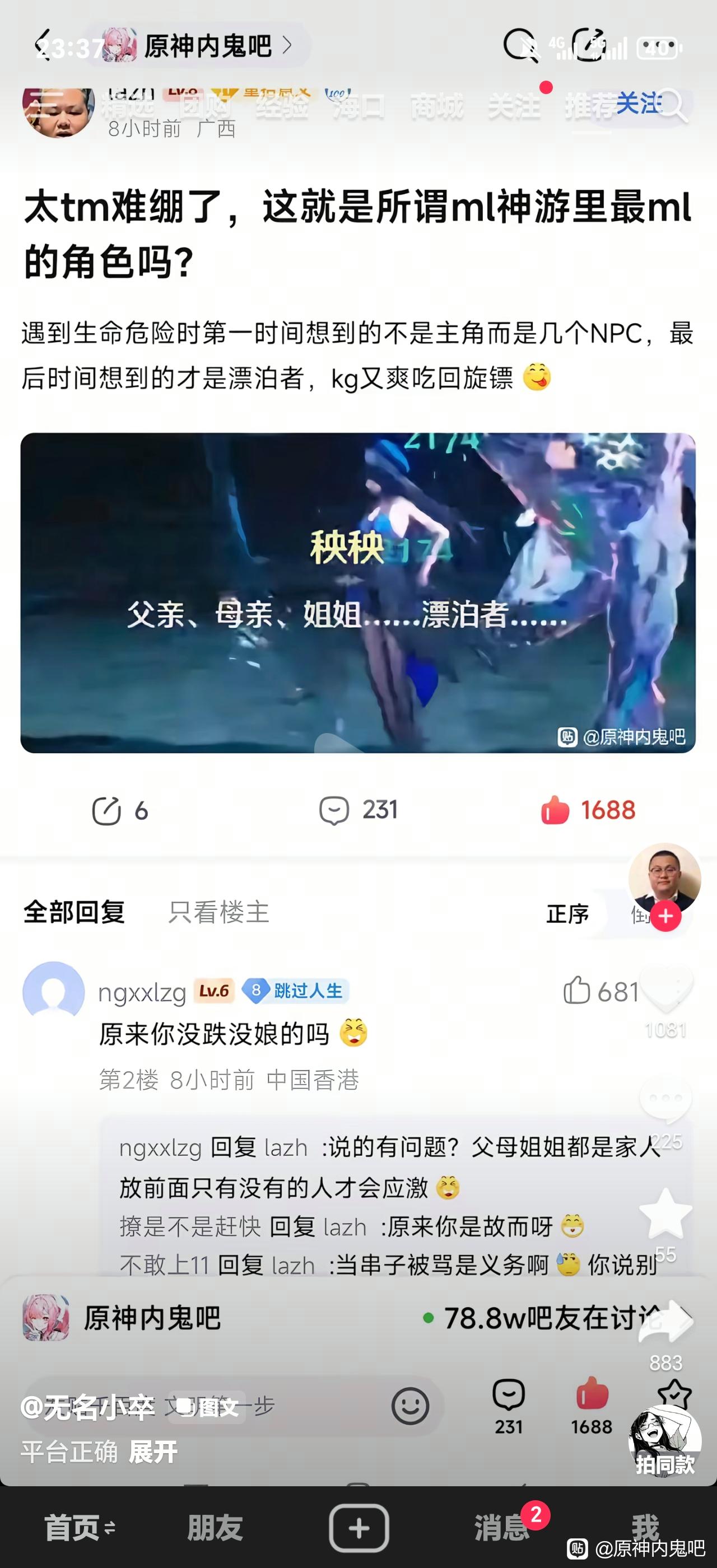Like this post with the heart icon
This screenshot has height=1568, width=717.
(x=666, y=989)
